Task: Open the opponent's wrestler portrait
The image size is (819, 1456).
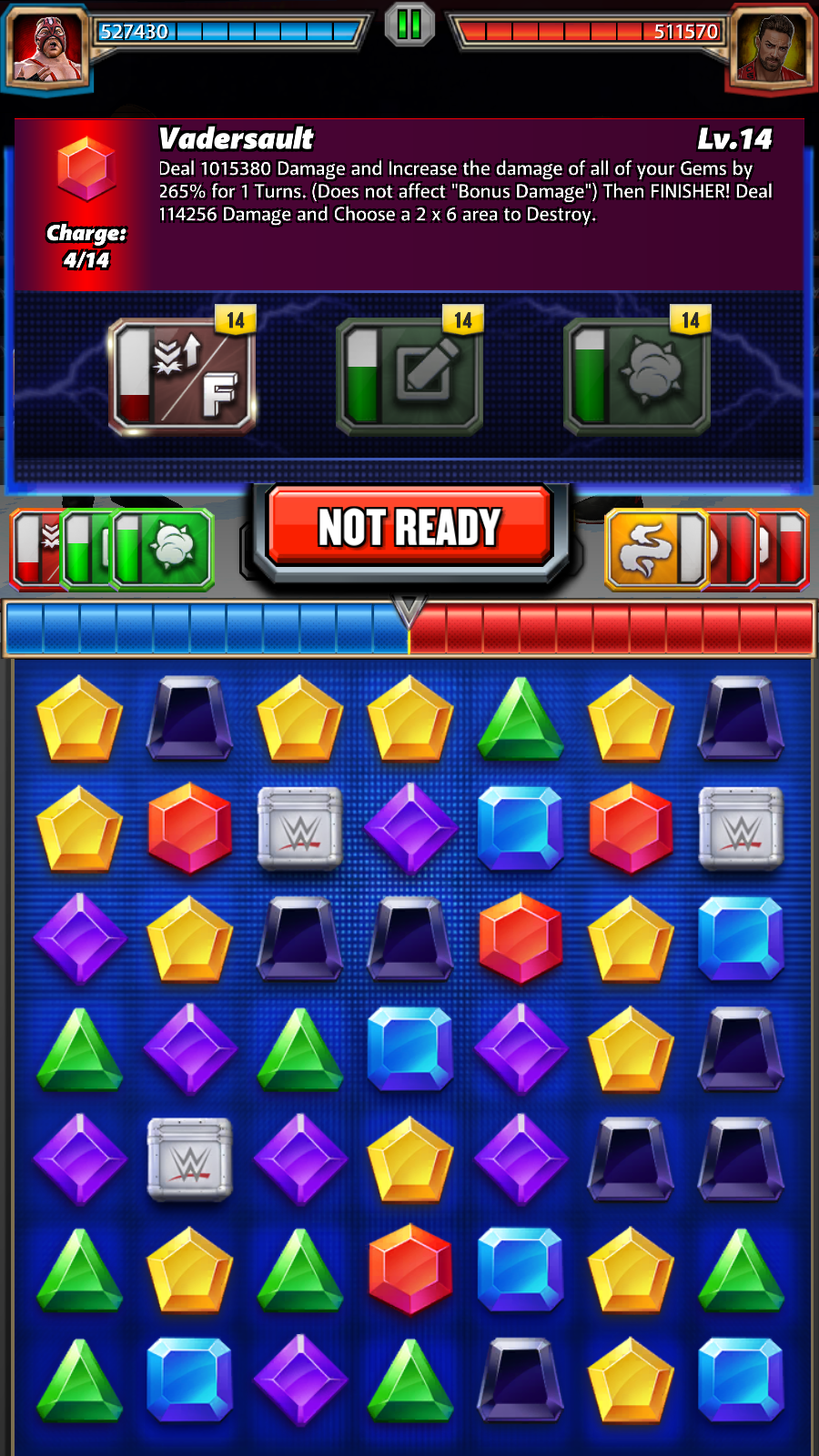Action: [771, 47]
